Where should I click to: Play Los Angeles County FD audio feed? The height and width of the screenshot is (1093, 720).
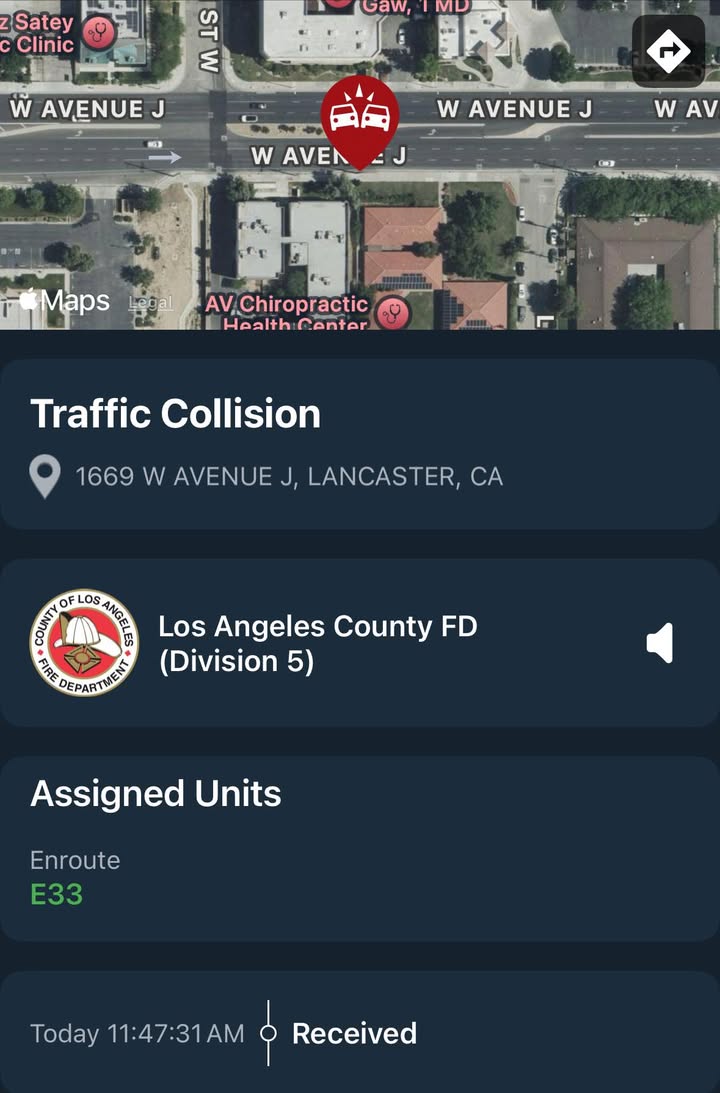tap(660, 643)
